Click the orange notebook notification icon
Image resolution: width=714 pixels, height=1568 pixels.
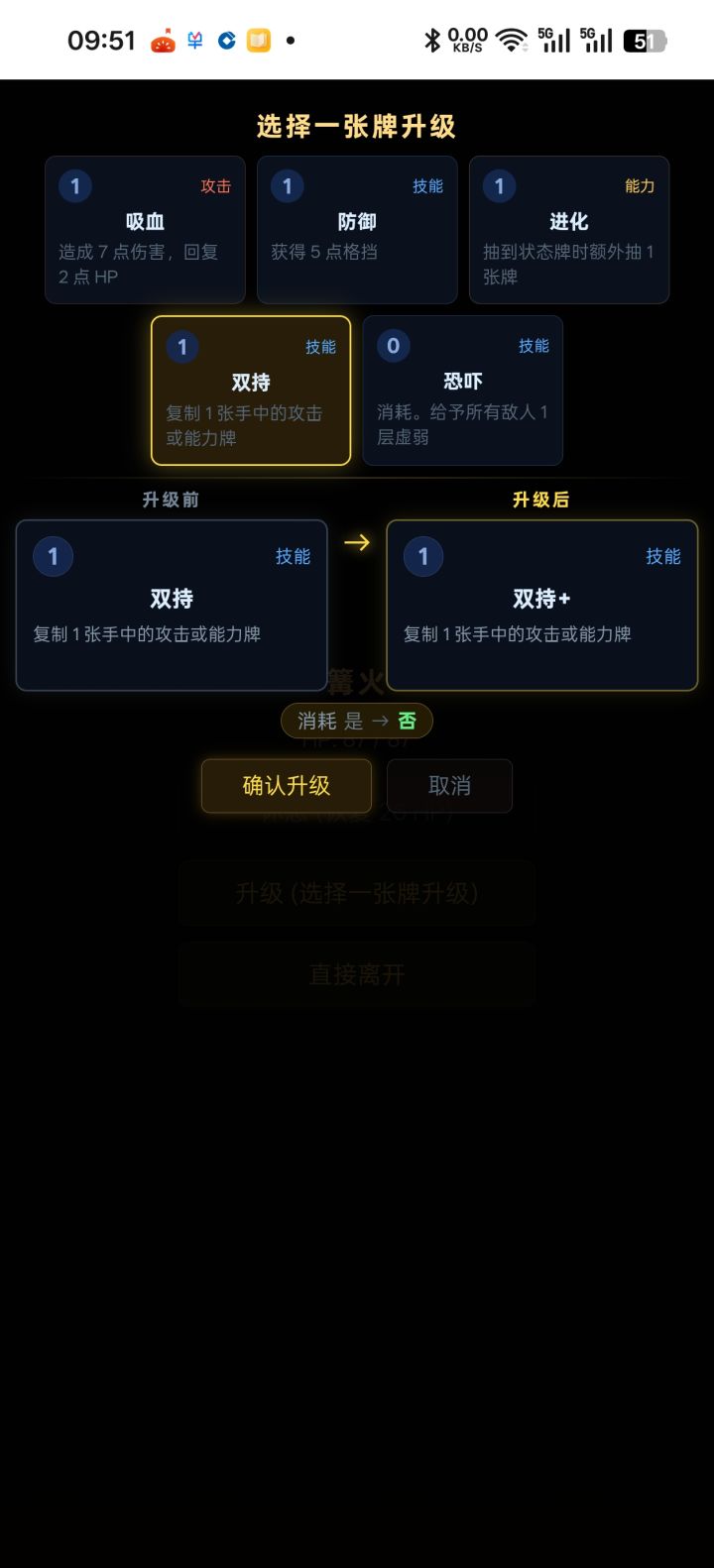pos(261,40)
